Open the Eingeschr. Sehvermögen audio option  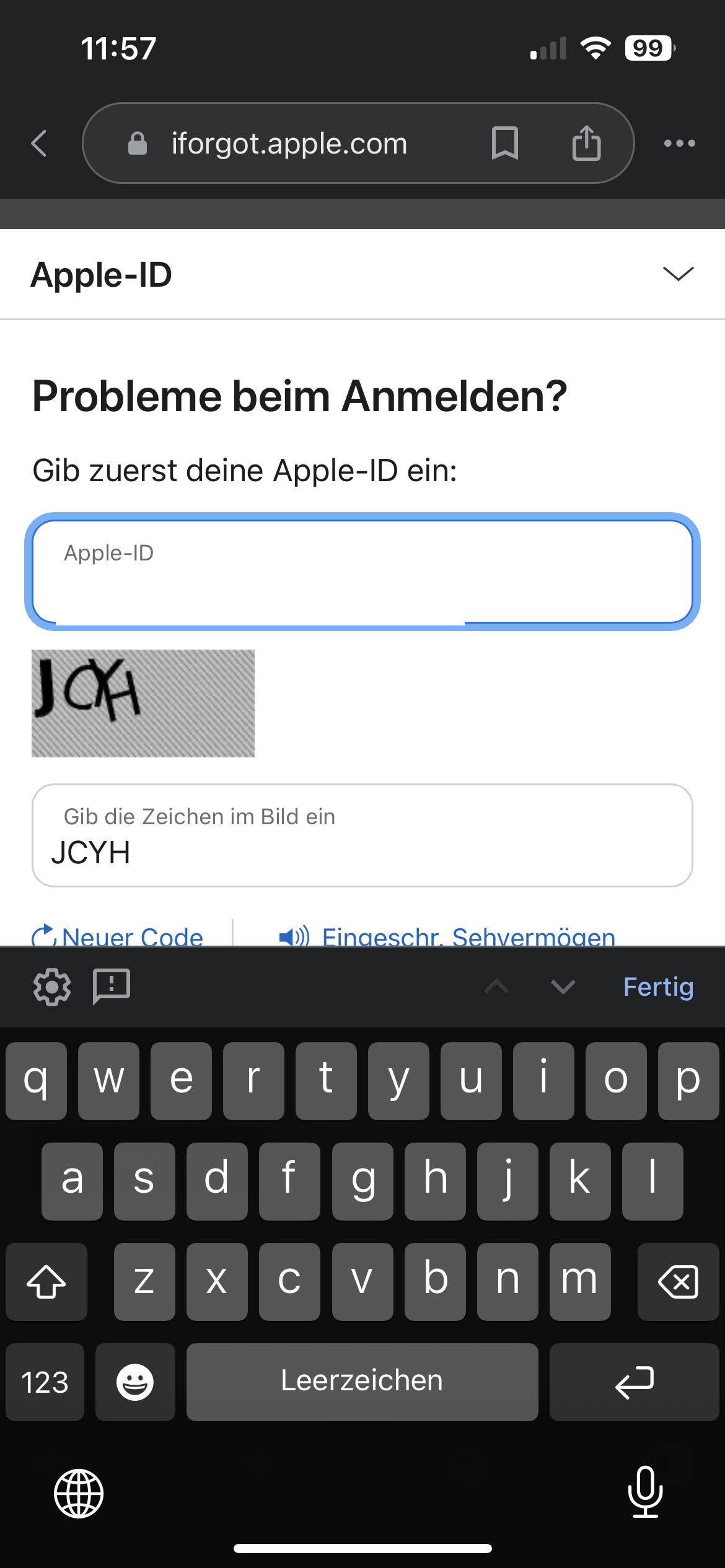[447, 936]
